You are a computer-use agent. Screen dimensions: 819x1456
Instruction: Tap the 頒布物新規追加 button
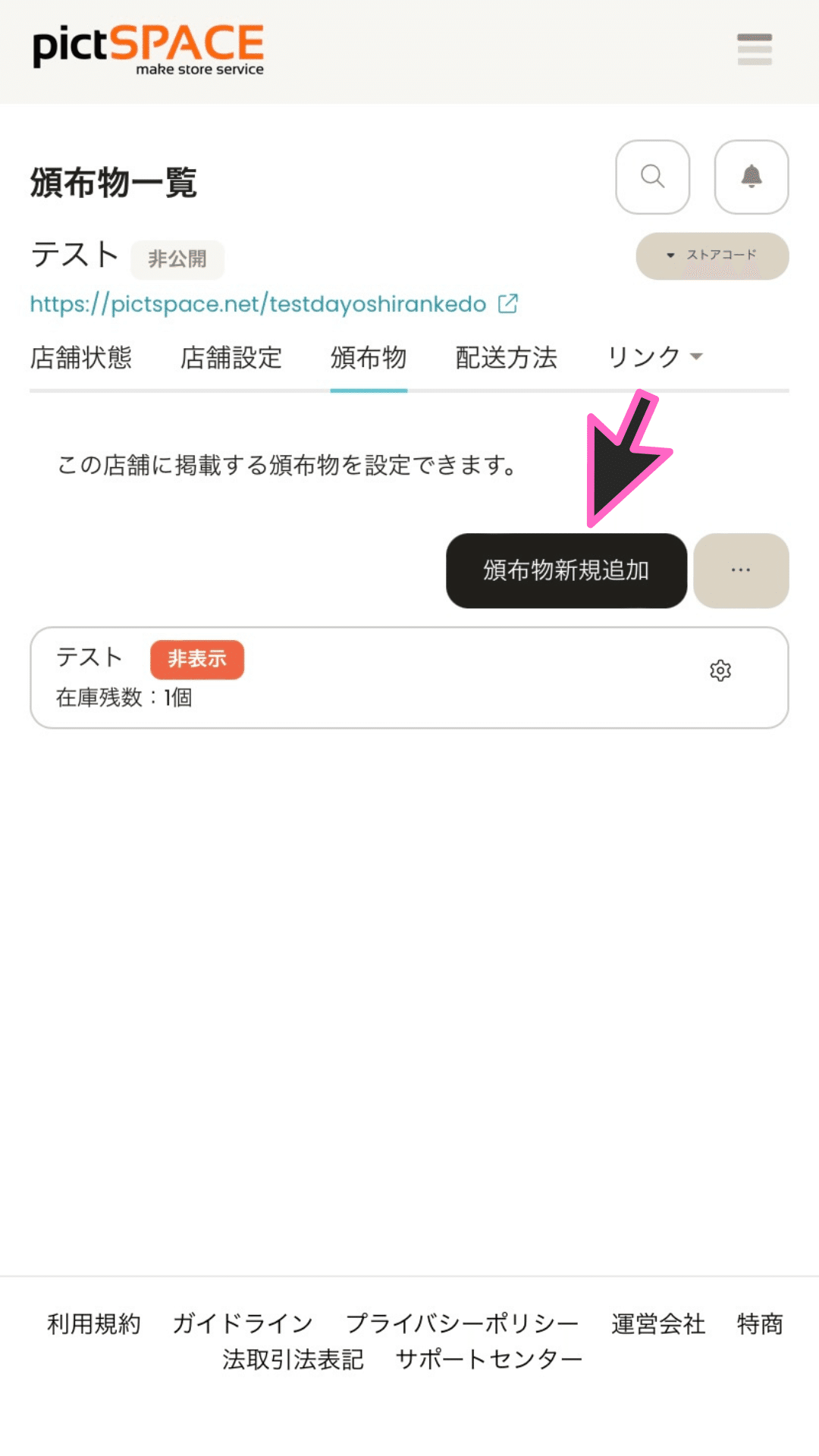tap(566, 570)
